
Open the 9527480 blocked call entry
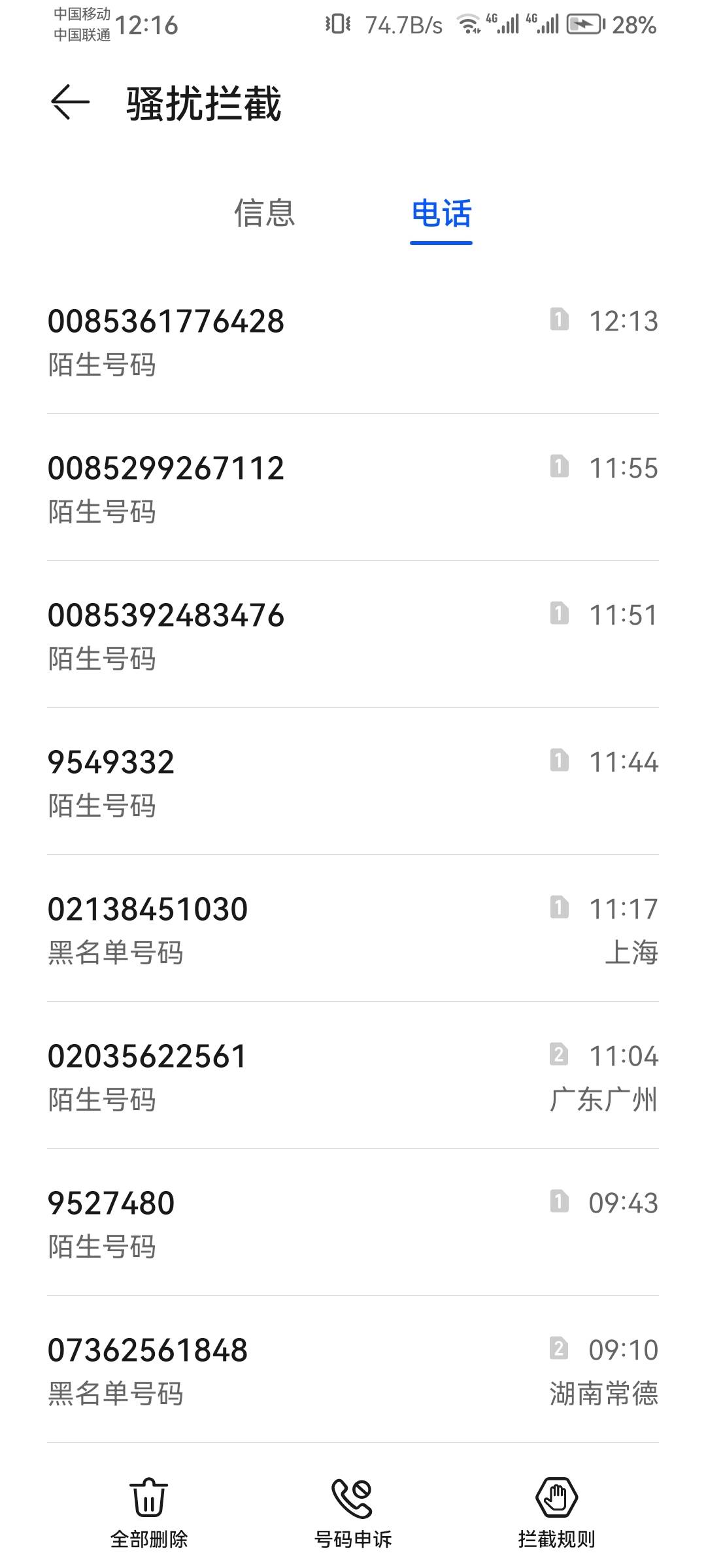point(353,1222)
